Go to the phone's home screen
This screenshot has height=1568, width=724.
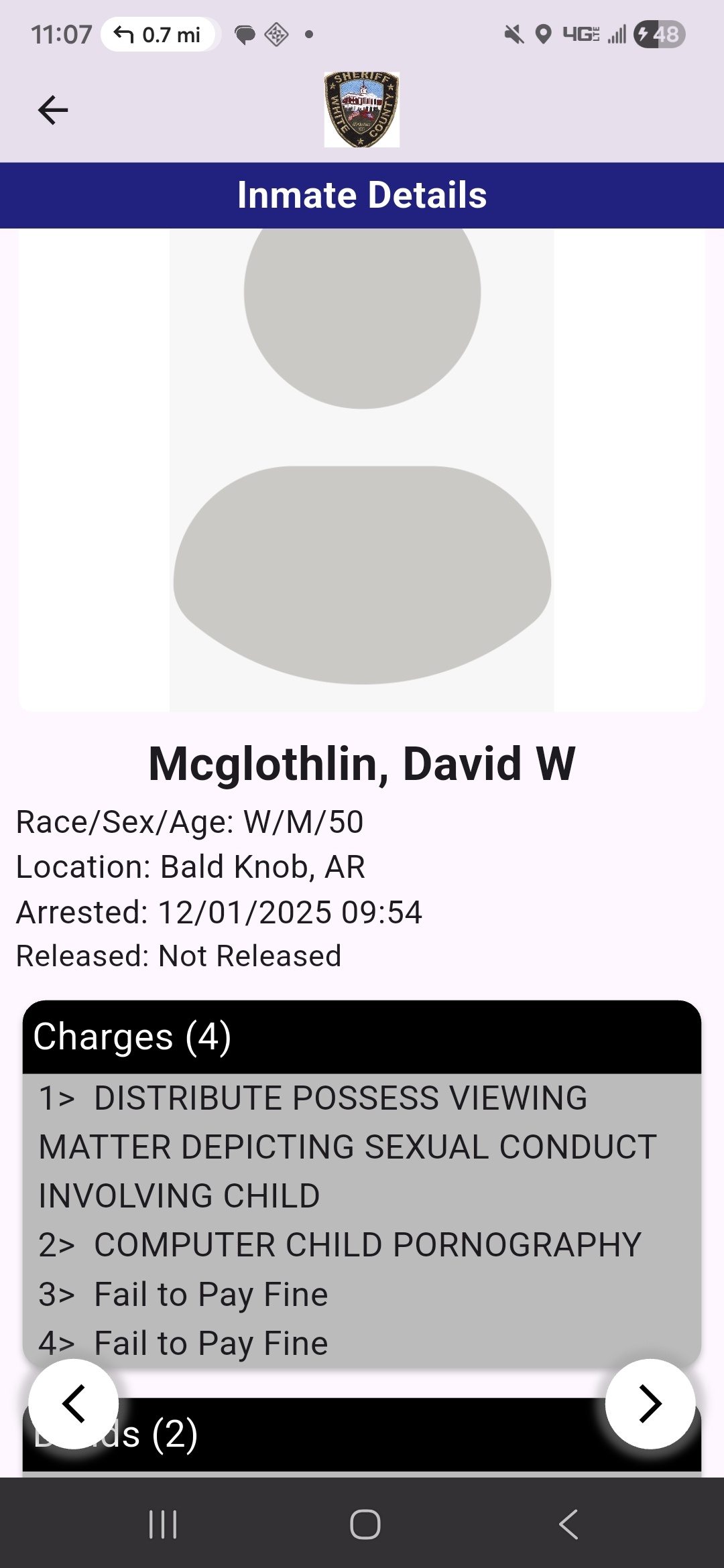tap(365, 1524)
